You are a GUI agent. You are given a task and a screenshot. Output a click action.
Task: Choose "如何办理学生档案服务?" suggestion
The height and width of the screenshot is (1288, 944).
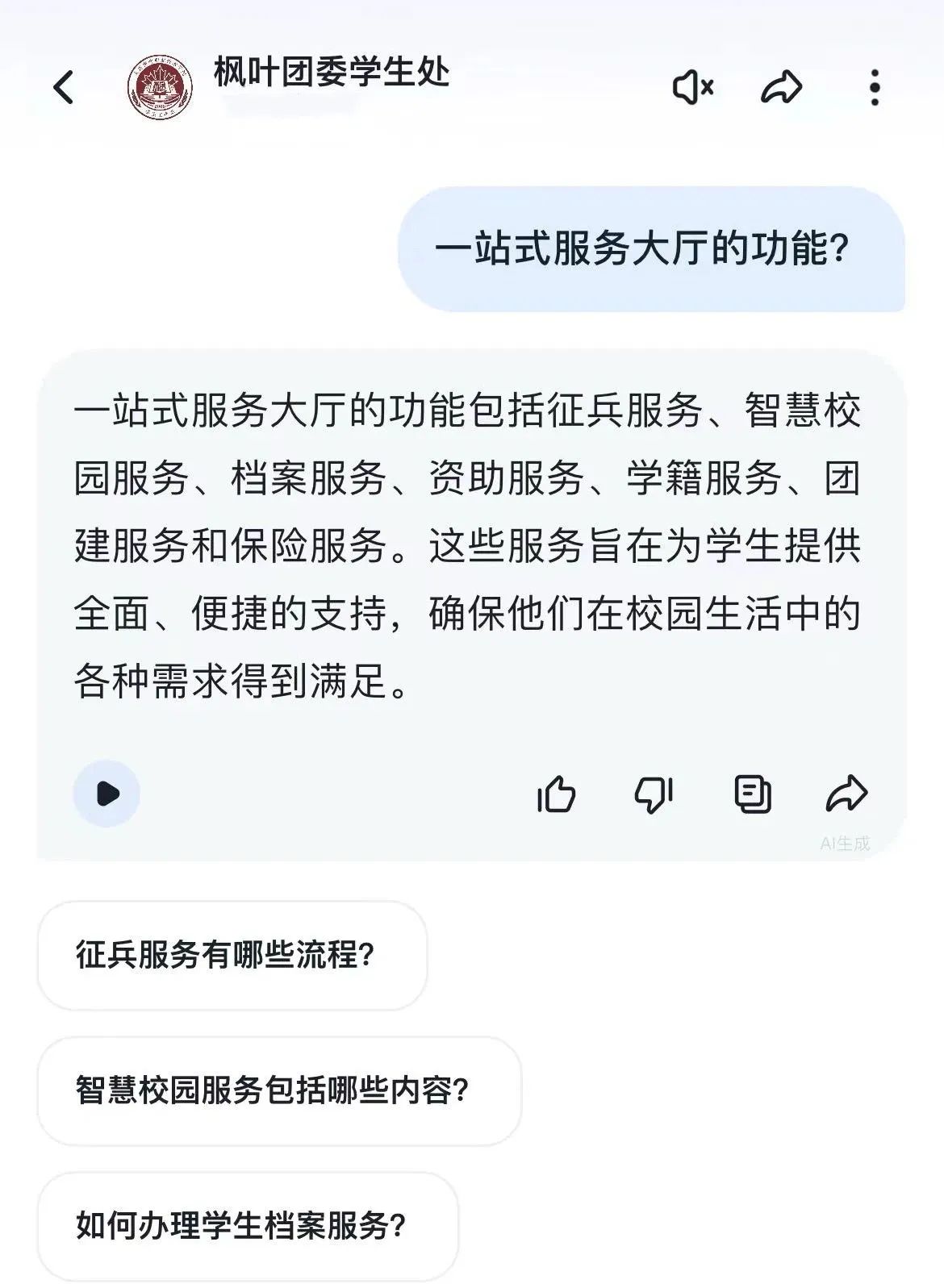pyautogui.click(x=248, y=1226)
